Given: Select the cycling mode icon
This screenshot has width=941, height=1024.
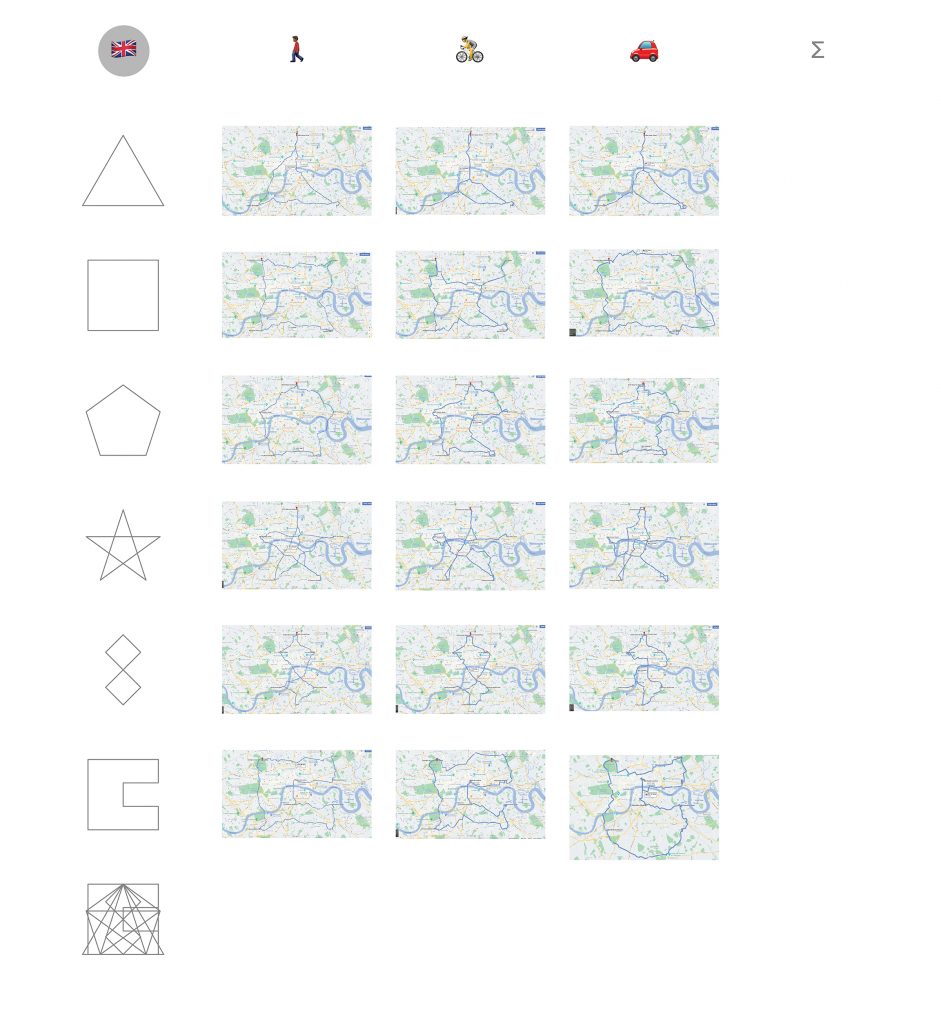Looking at the screenshot, I should point(470,49).
